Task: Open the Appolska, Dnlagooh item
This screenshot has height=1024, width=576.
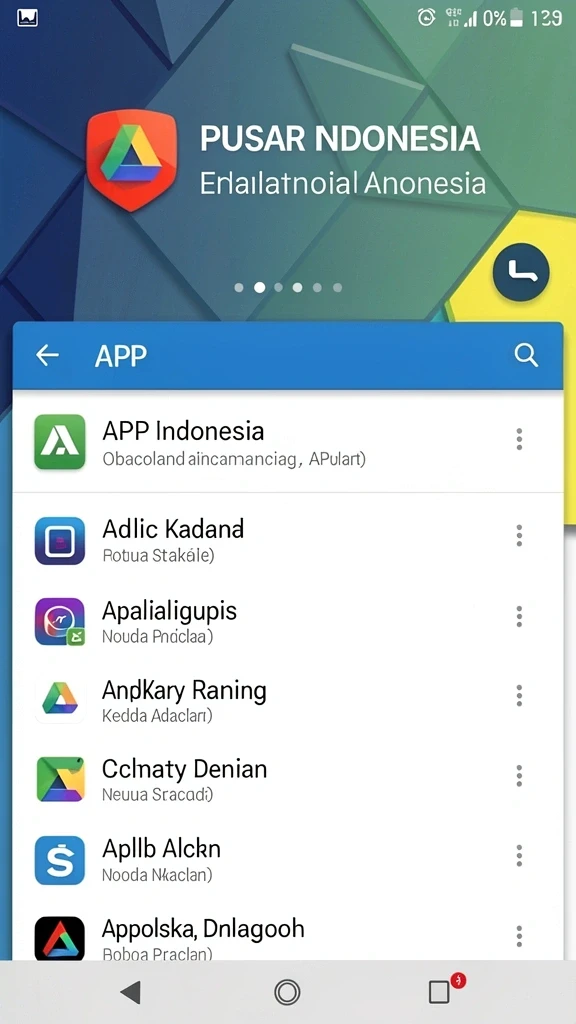Action: (x=287, y=938)
